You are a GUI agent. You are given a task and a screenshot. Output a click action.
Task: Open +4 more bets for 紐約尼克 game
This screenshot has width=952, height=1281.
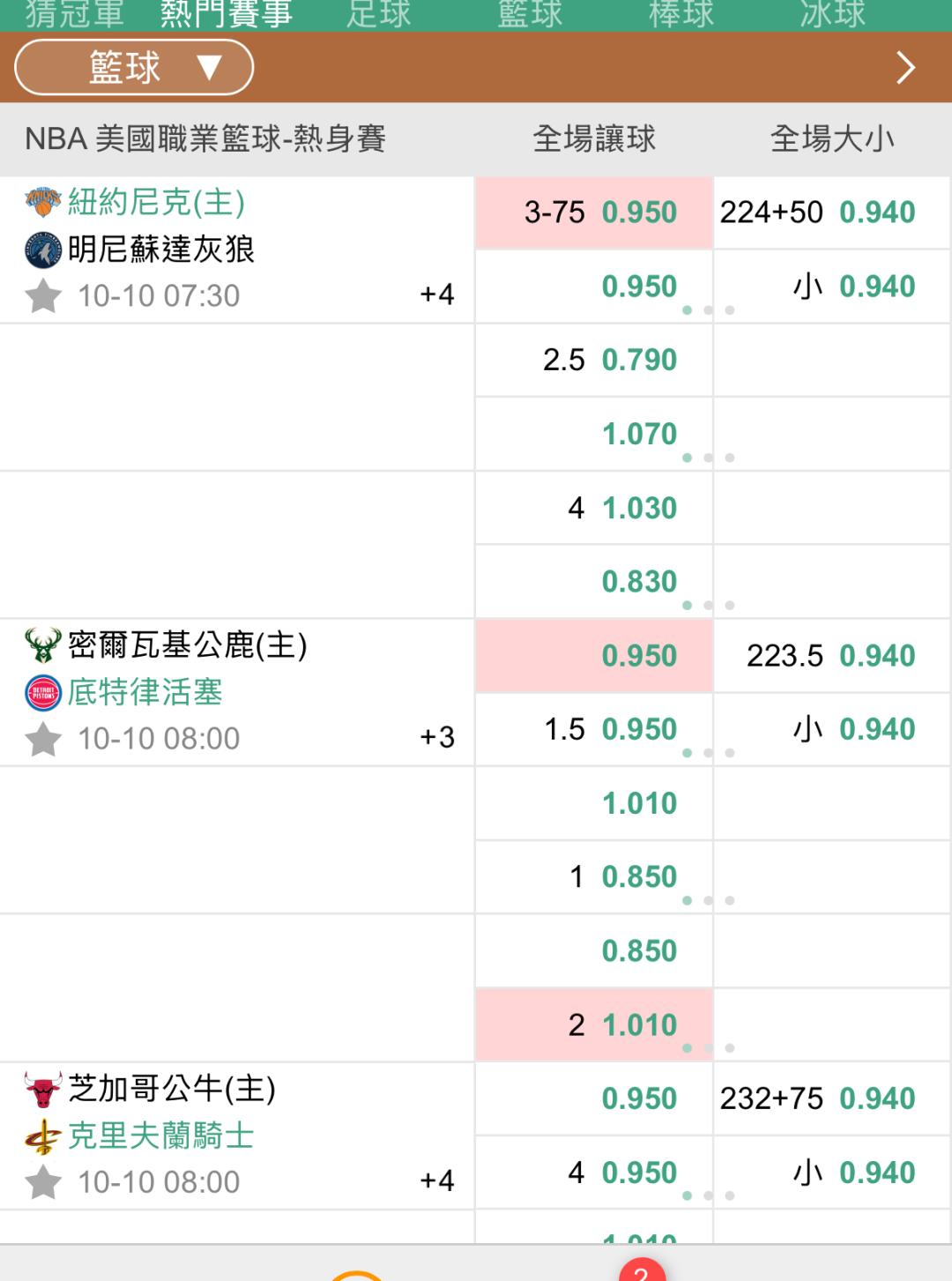pyautogui.click(x=436, y=294)
